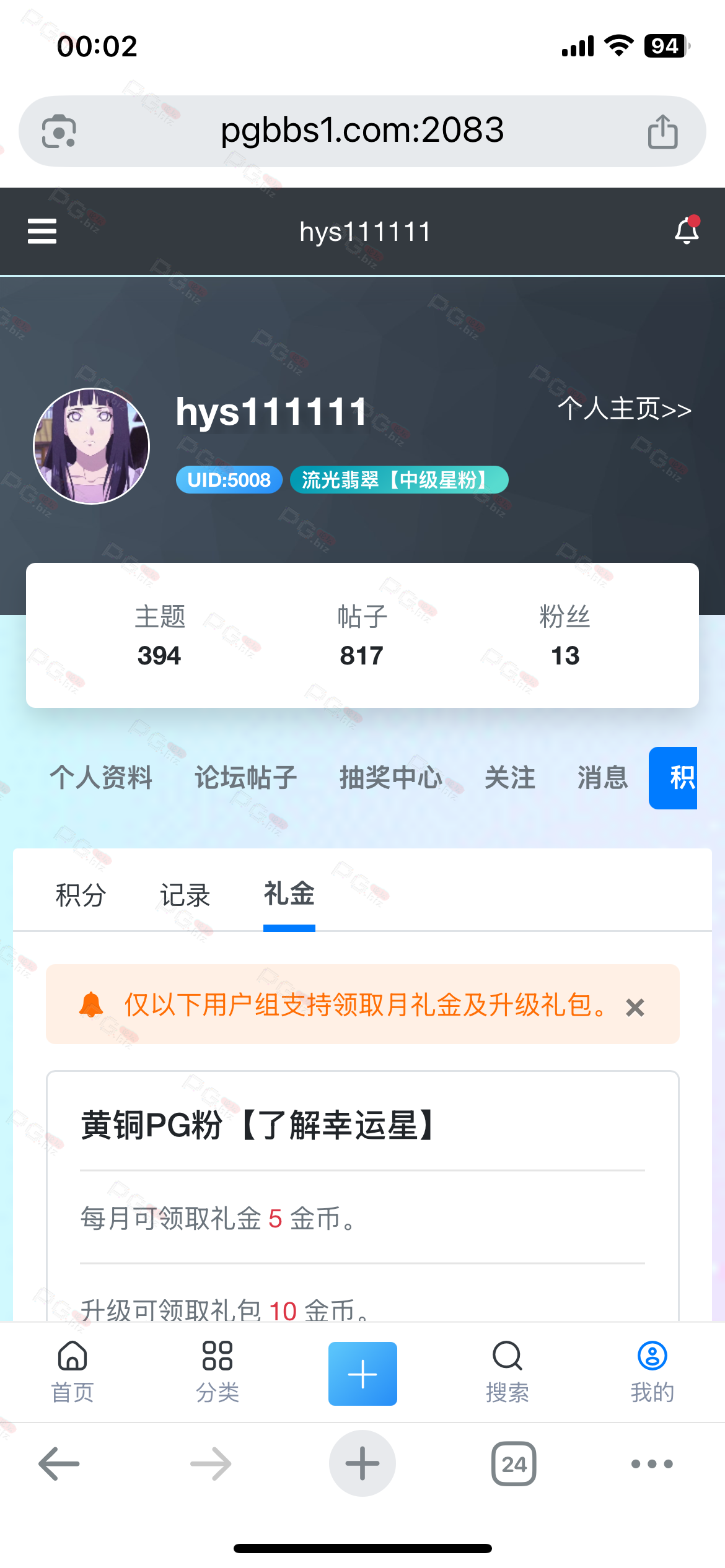Open 分类 in bottom navigation
Image resolution: width=725 pixels, height=1568 pixels.
[217, 1372]
